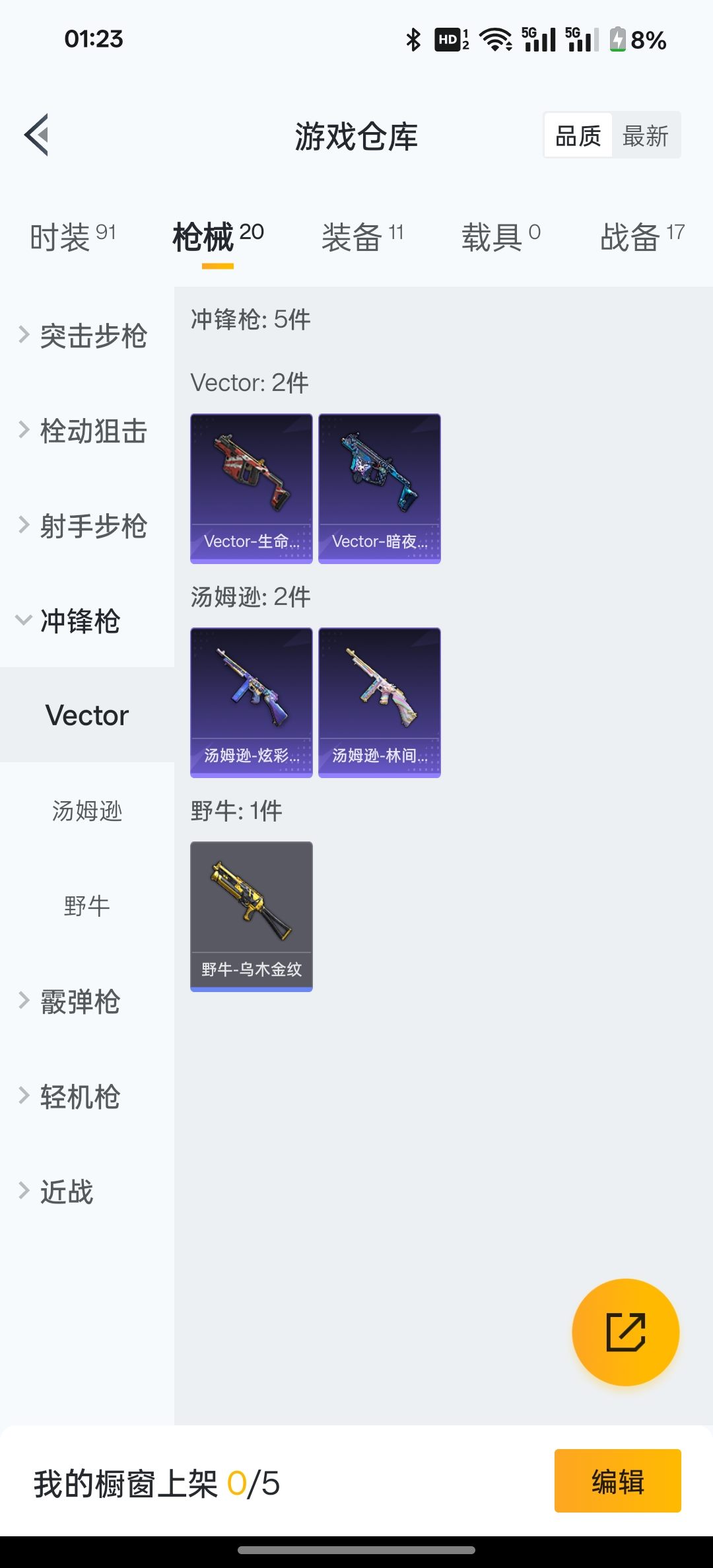Sort by 最新
This screenshot has height=1568, width=713.
click(645, 136)
